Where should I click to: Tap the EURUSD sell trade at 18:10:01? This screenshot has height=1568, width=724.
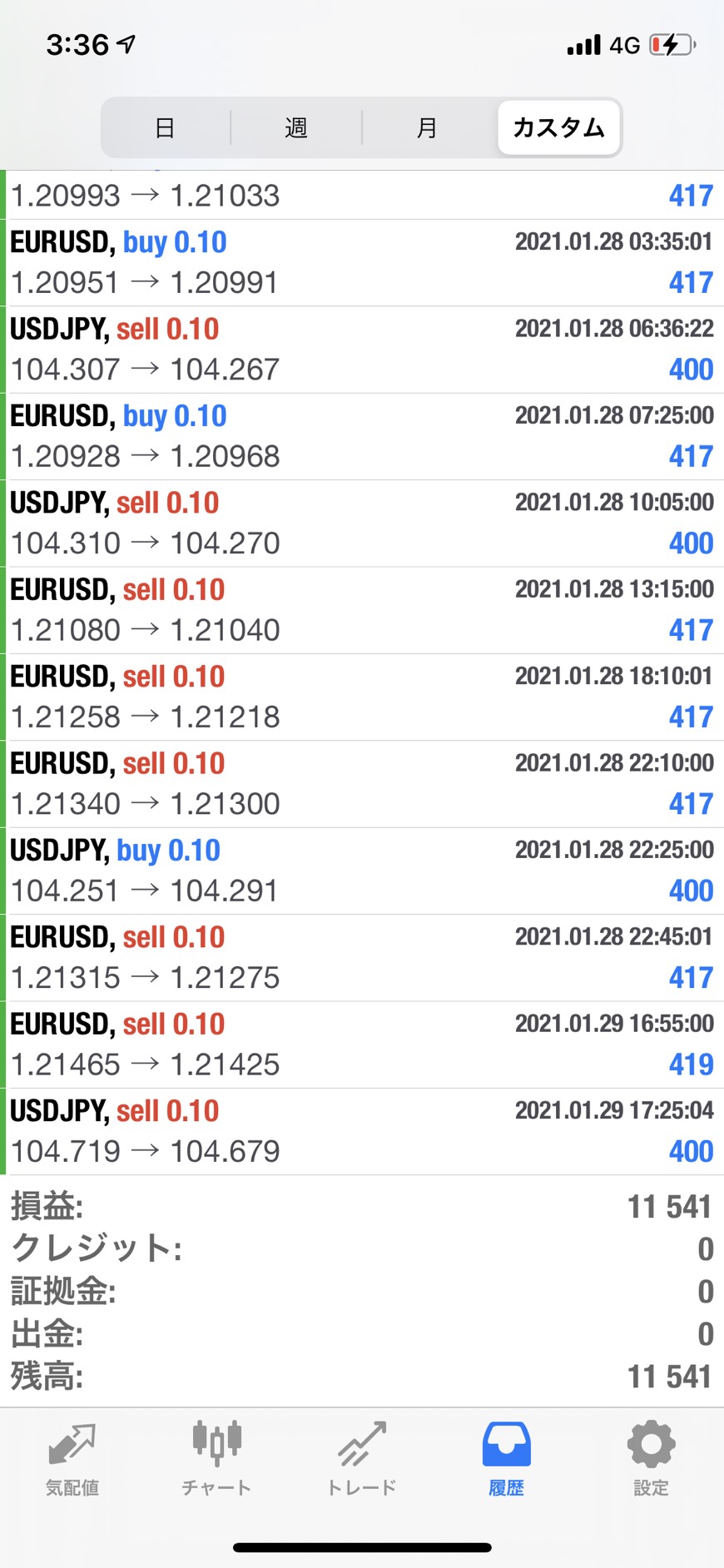362,697
